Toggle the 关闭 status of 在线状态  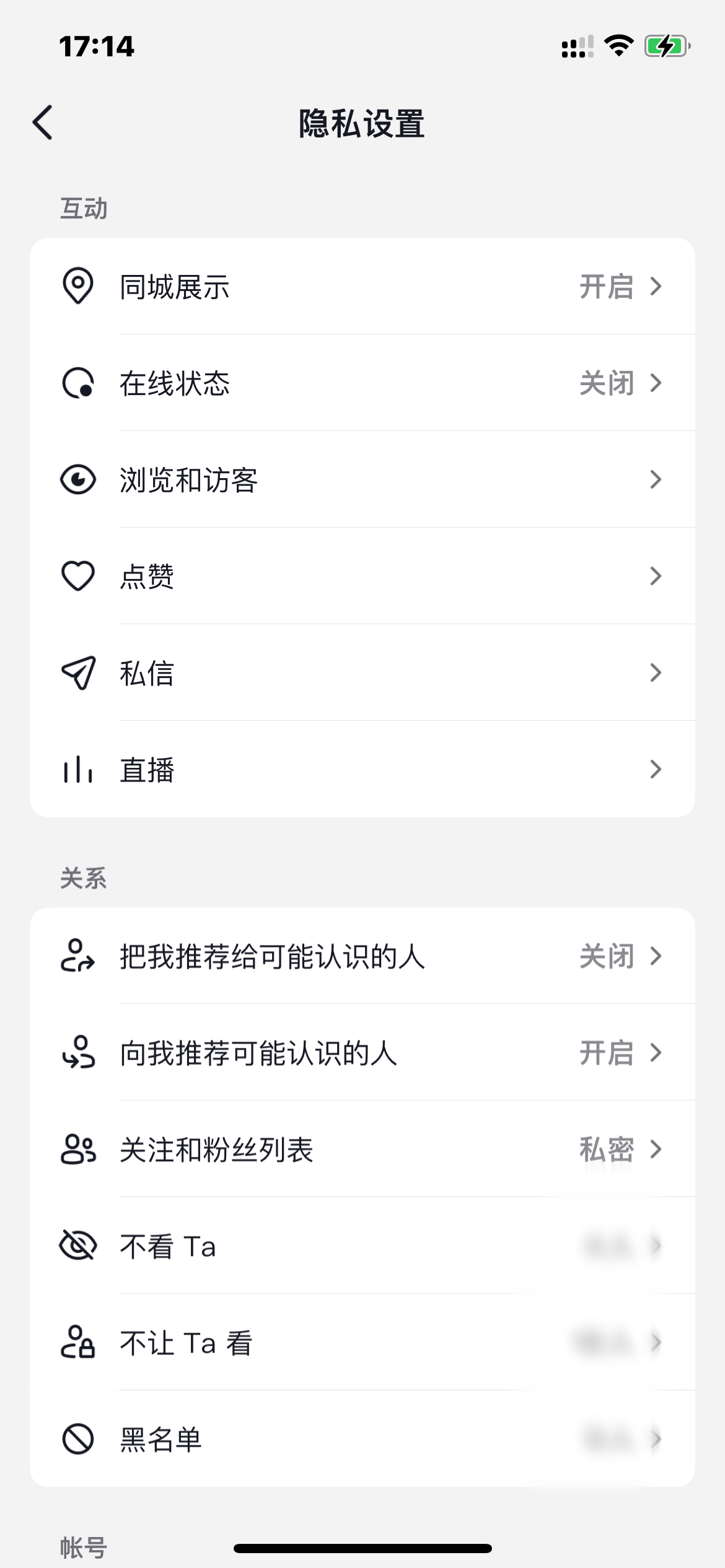(x=606, y=383)
